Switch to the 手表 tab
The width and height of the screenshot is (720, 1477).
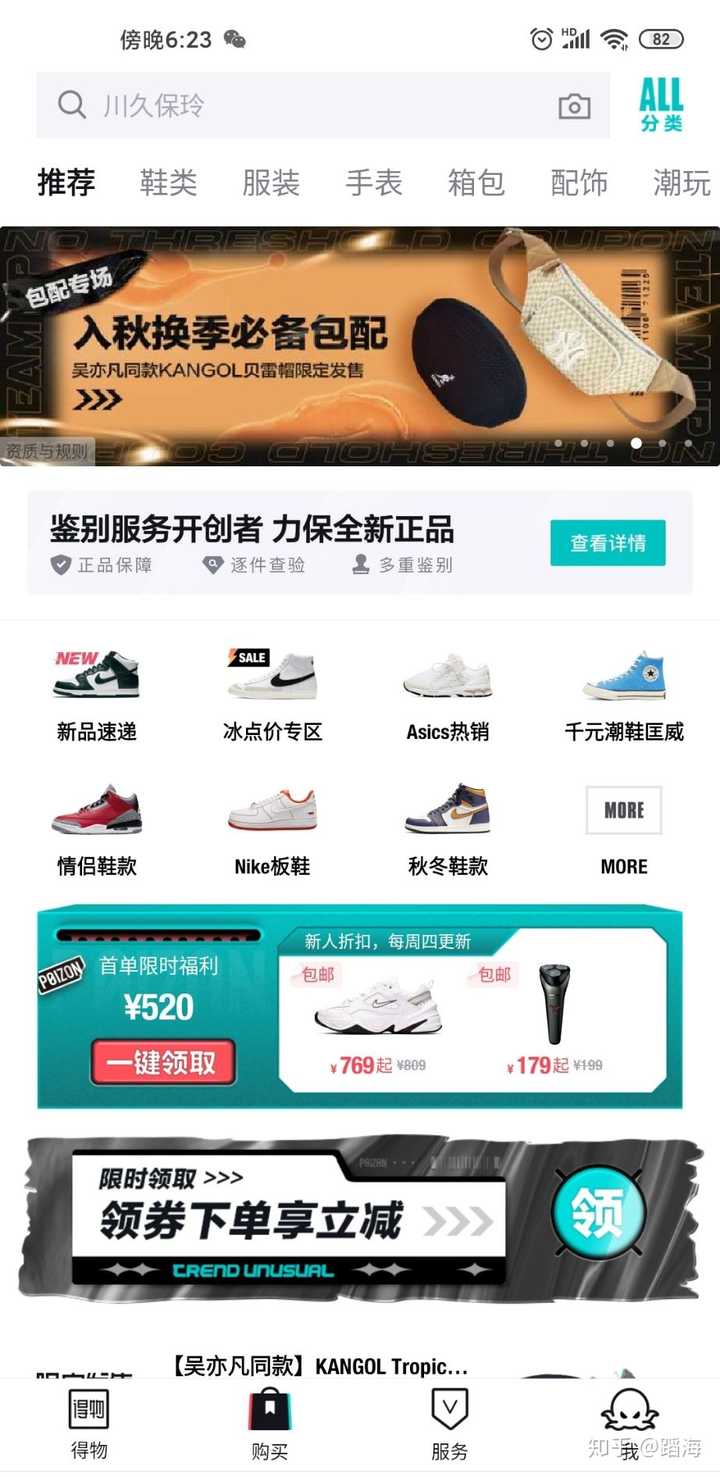coord(373,183)
